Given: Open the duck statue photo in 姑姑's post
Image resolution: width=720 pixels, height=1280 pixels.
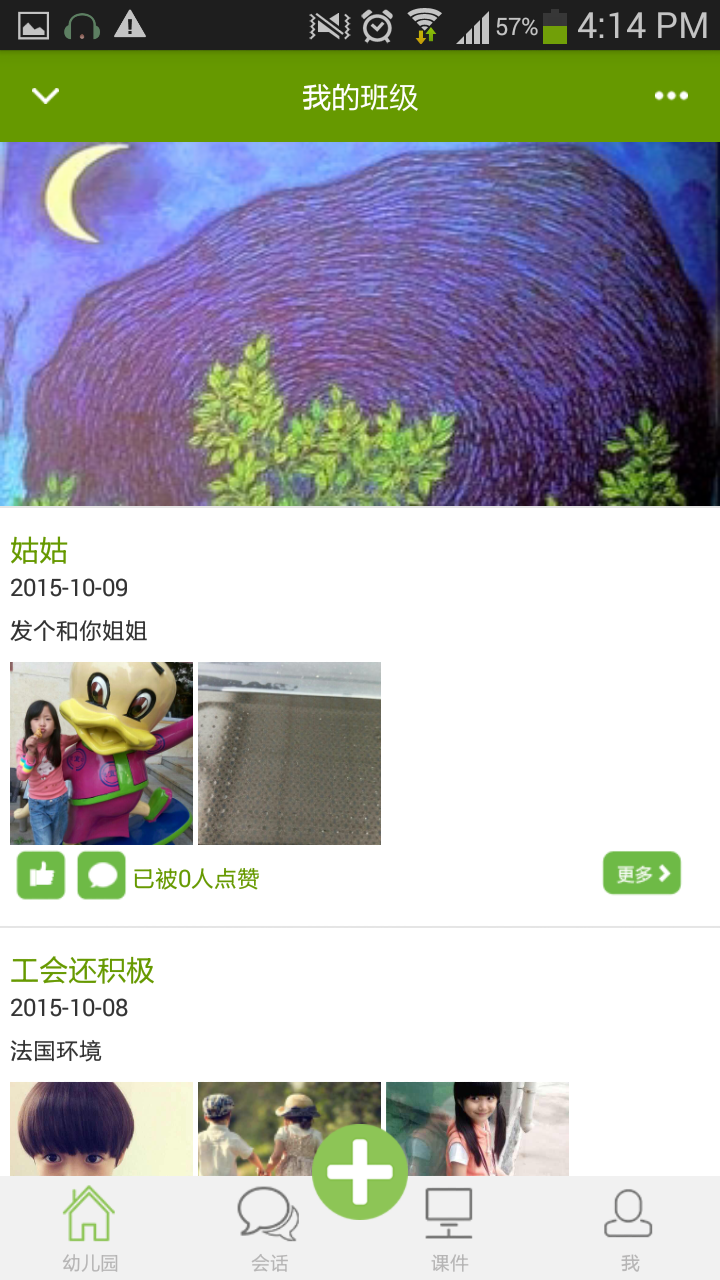Looking at the screenshot, I should [101, 753].
